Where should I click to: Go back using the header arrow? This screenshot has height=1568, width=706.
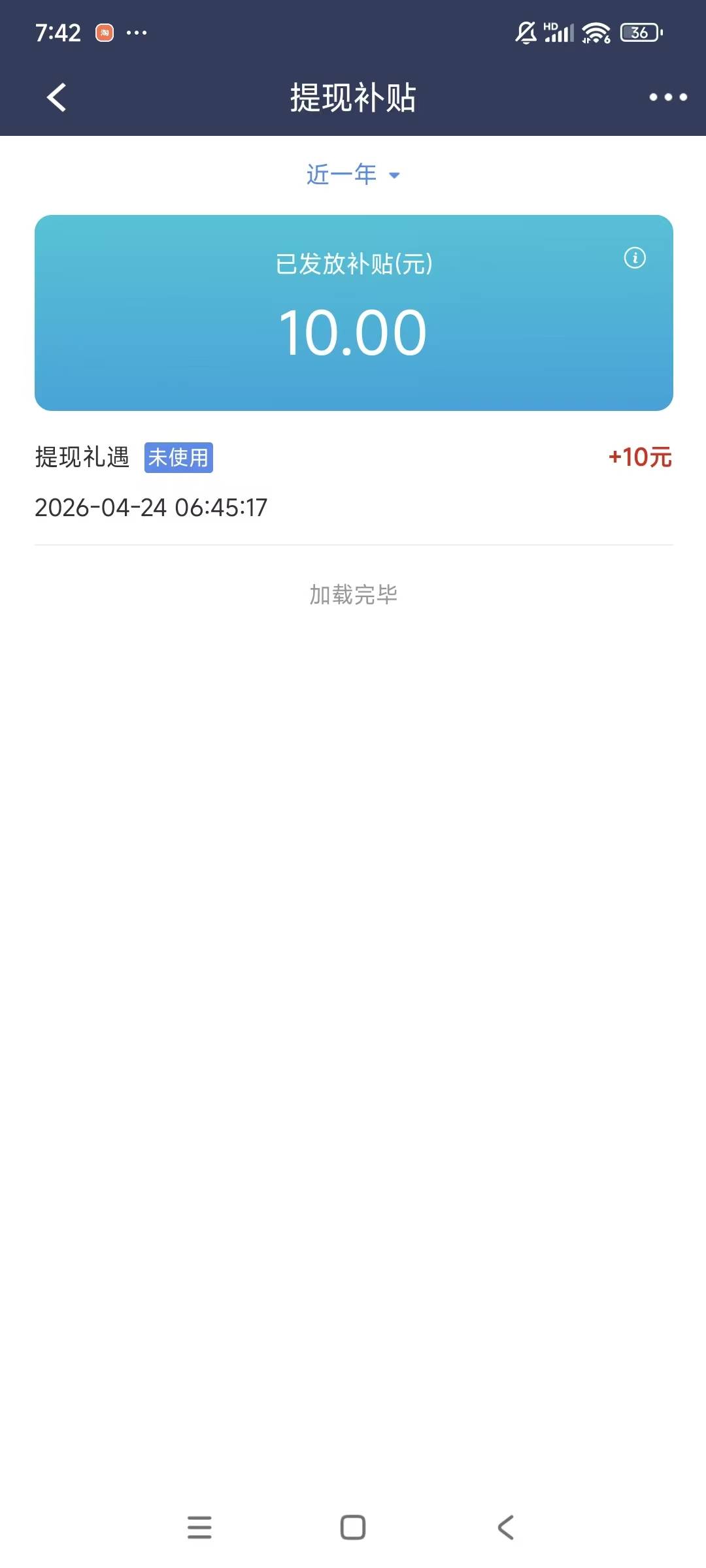point(57,97)
